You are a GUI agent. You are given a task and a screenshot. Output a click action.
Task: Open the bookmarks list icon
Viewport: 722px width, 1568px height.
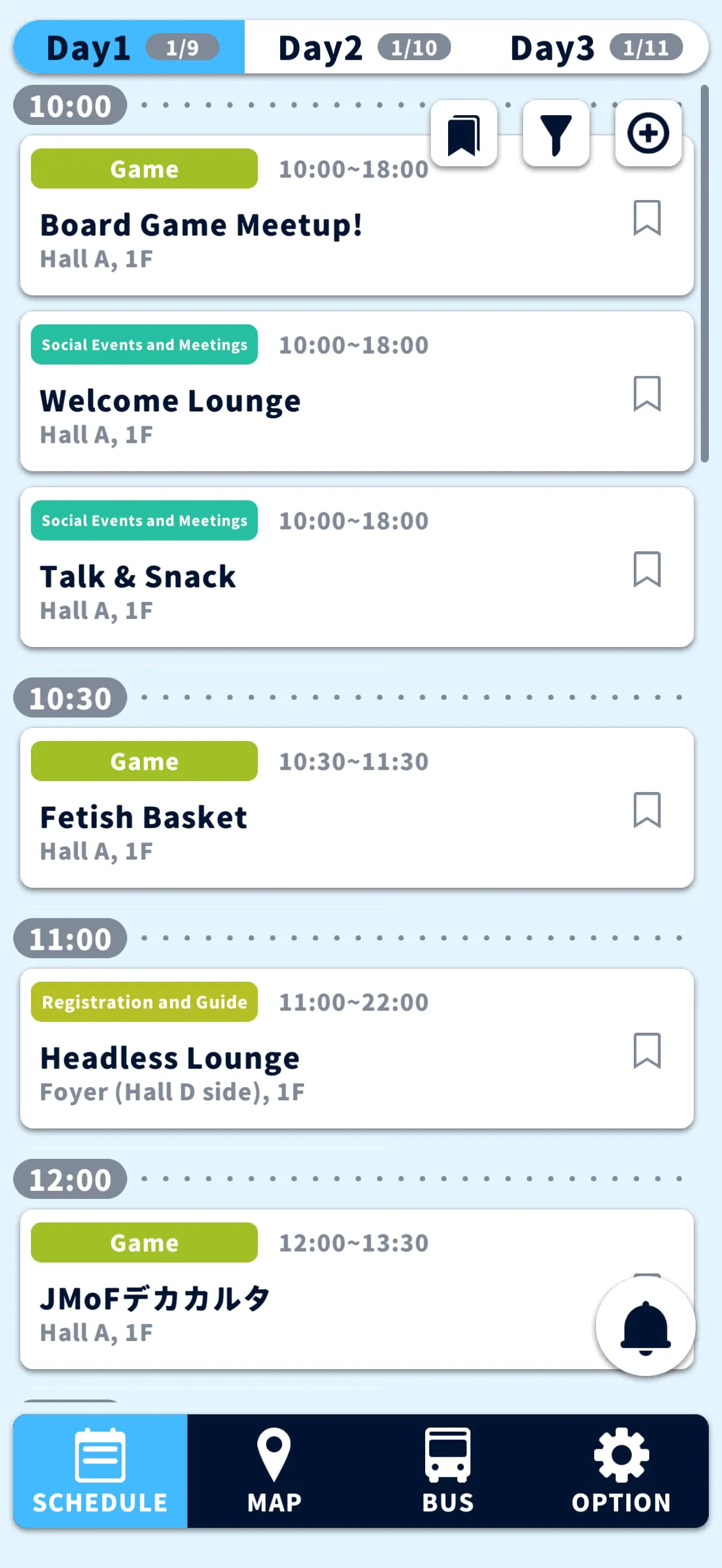point(464,134)
